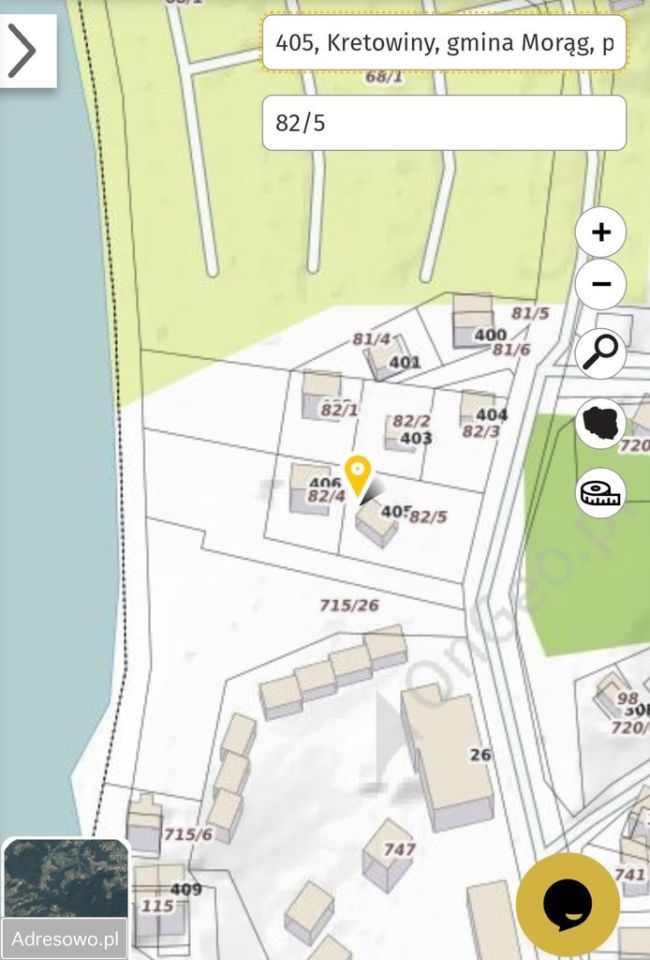The width and height of the screenshot is (650, 960).
Task: Open the chat support bubble
Action: pyautogui.click(x=567, y=903)
